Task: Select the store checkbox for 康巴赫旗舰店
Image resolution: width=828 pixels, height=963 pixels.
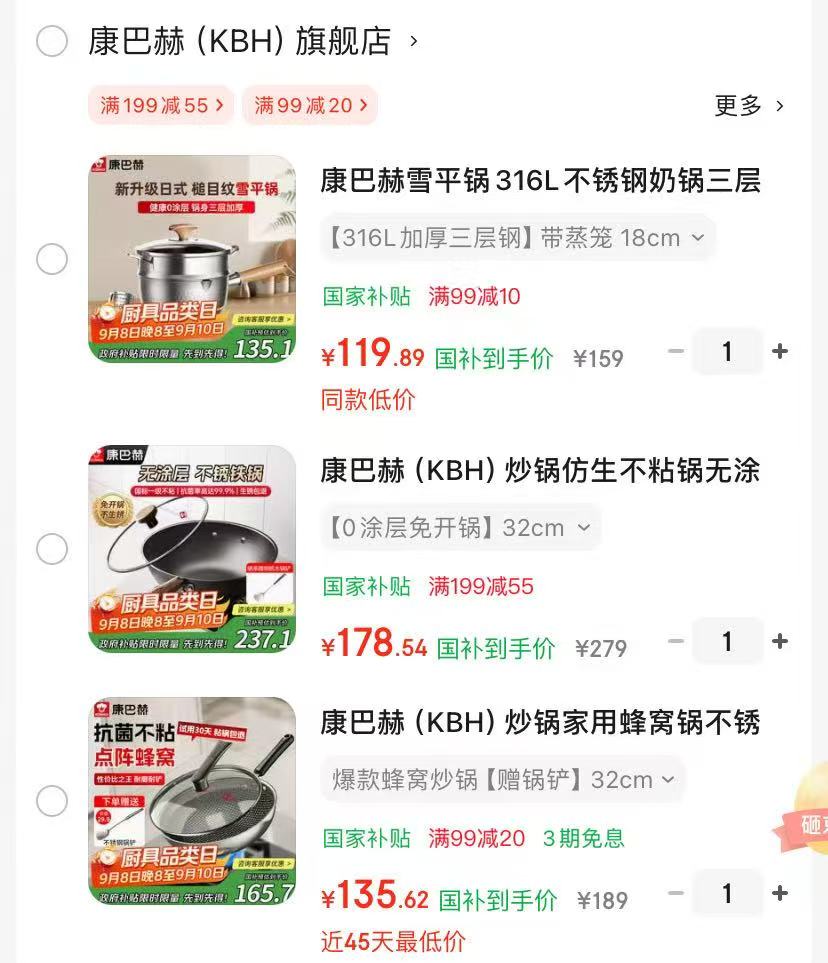Action: tap(52, 40)
